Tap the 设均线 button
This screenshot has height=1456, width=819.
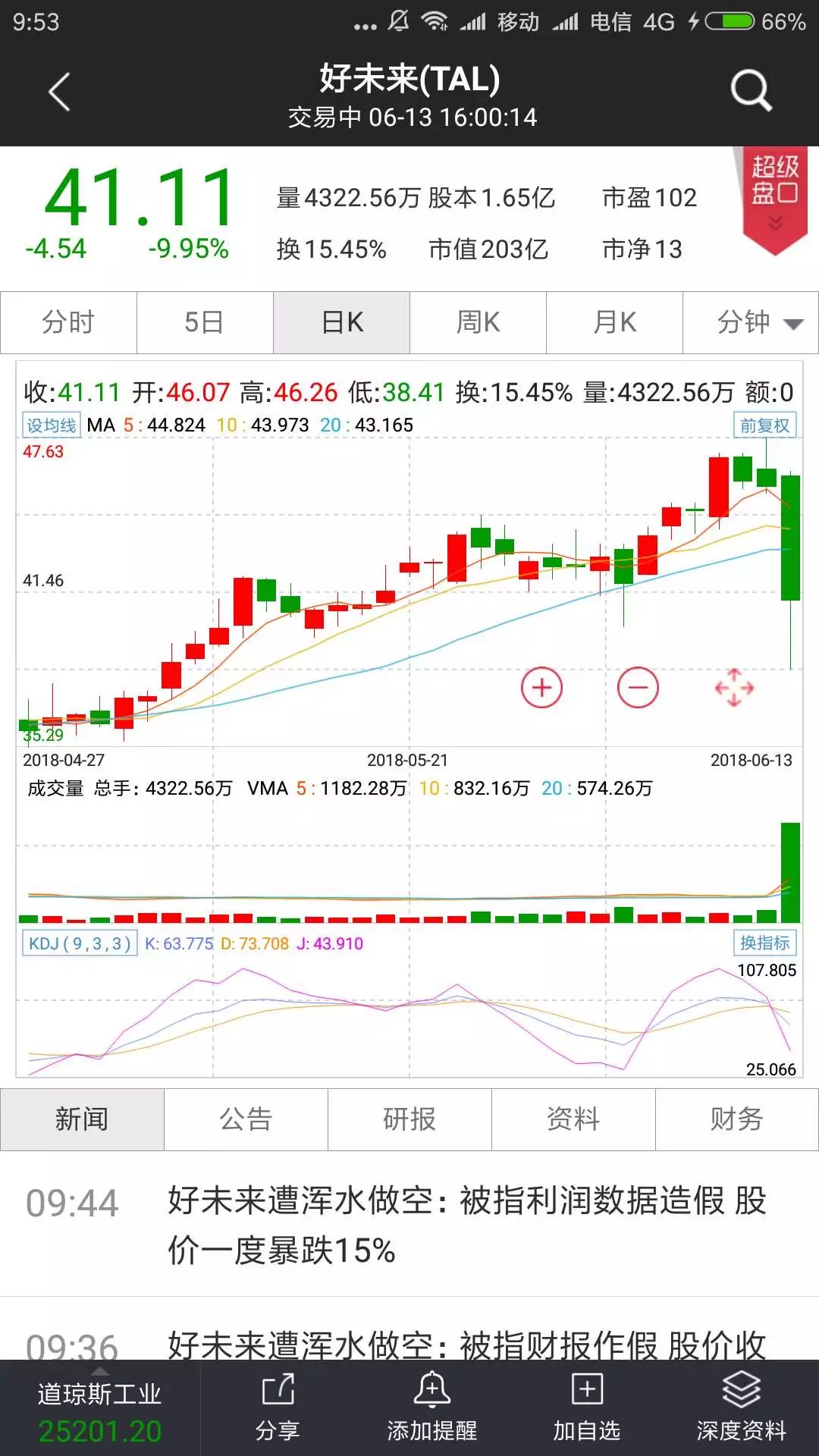click(x=51, y=425)
